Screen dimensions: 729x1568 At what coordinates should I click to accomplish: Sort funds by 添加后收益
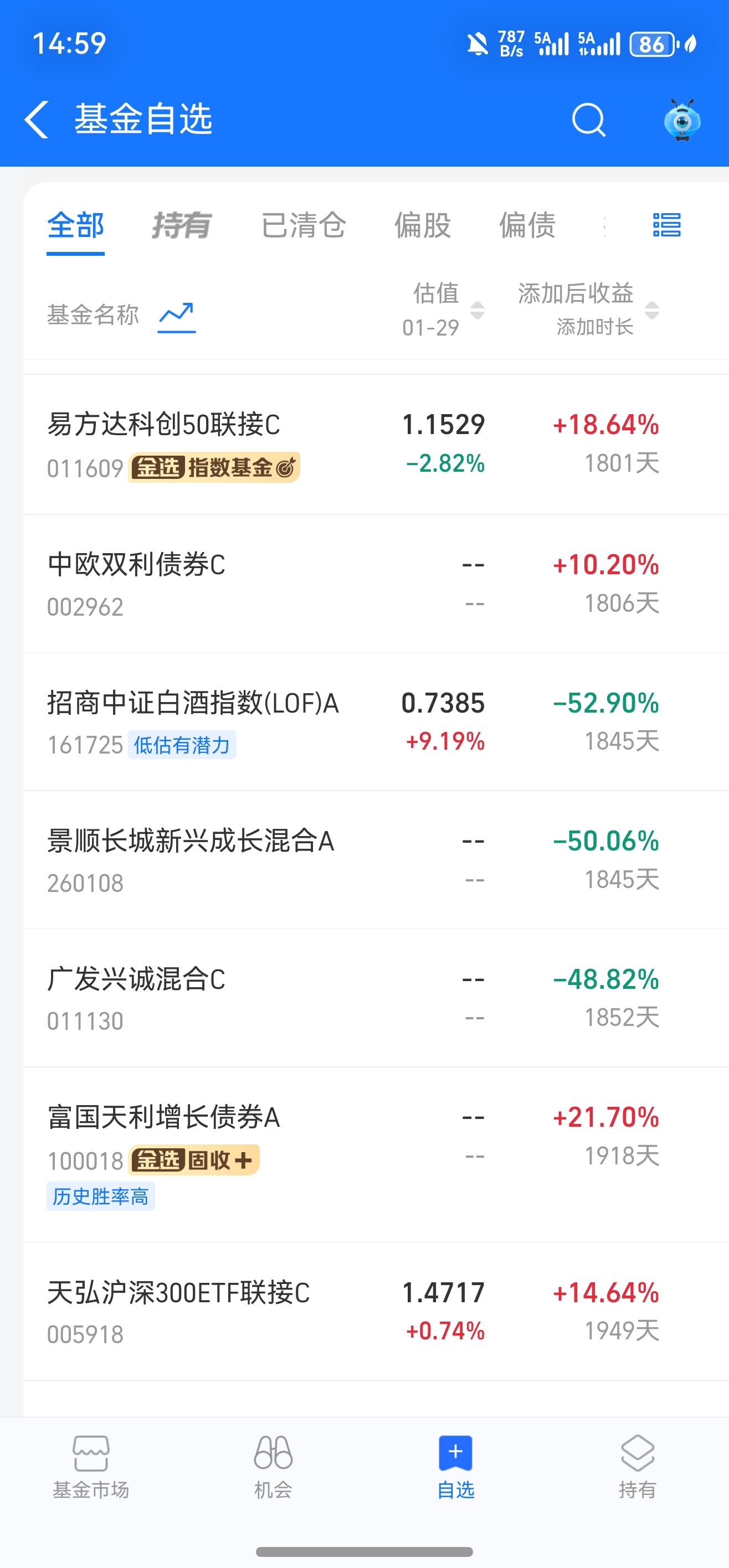tap(588, 310)
